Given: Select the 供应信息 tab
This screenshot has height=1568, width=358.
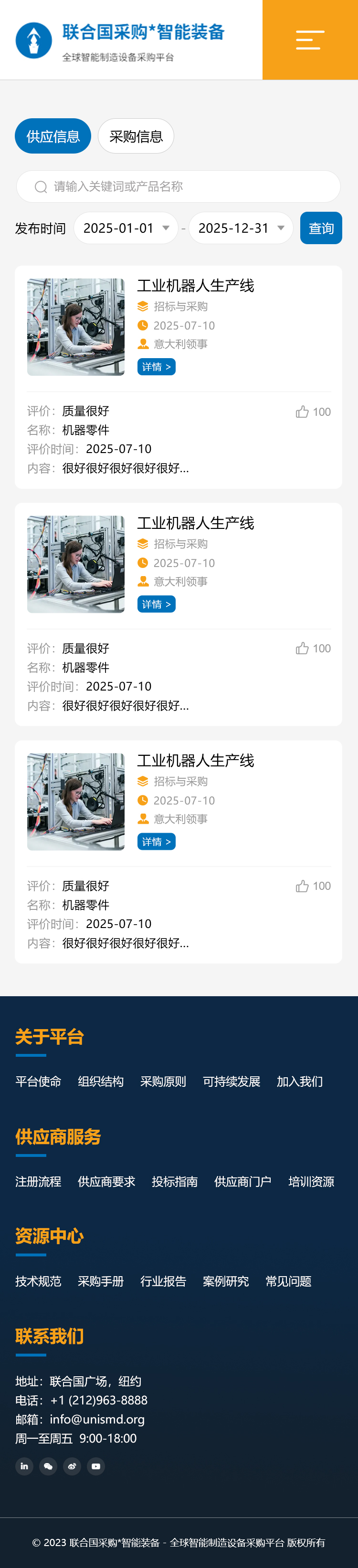Looking at the screenshot, I should 53,136.
